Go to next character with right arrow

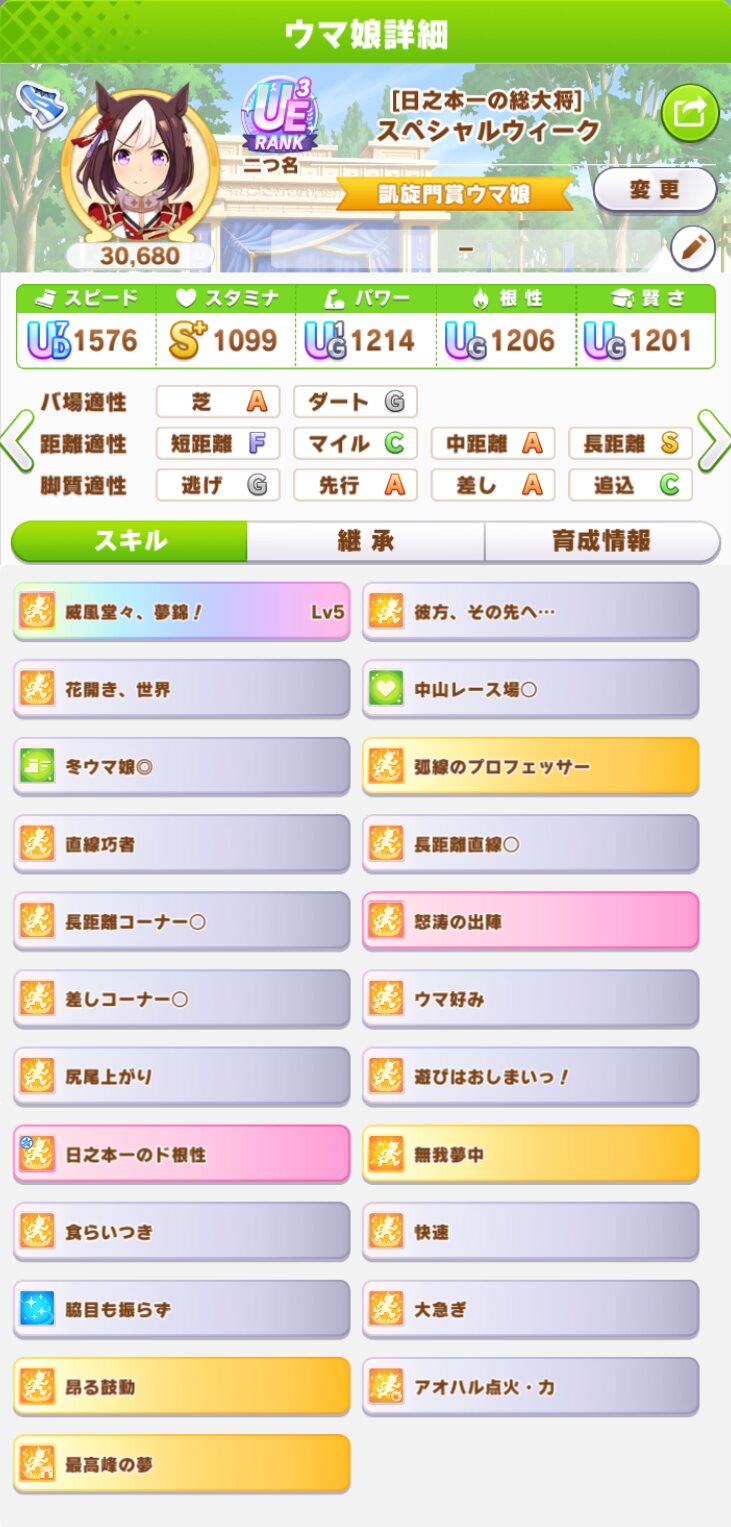click(x=713, y=441)
